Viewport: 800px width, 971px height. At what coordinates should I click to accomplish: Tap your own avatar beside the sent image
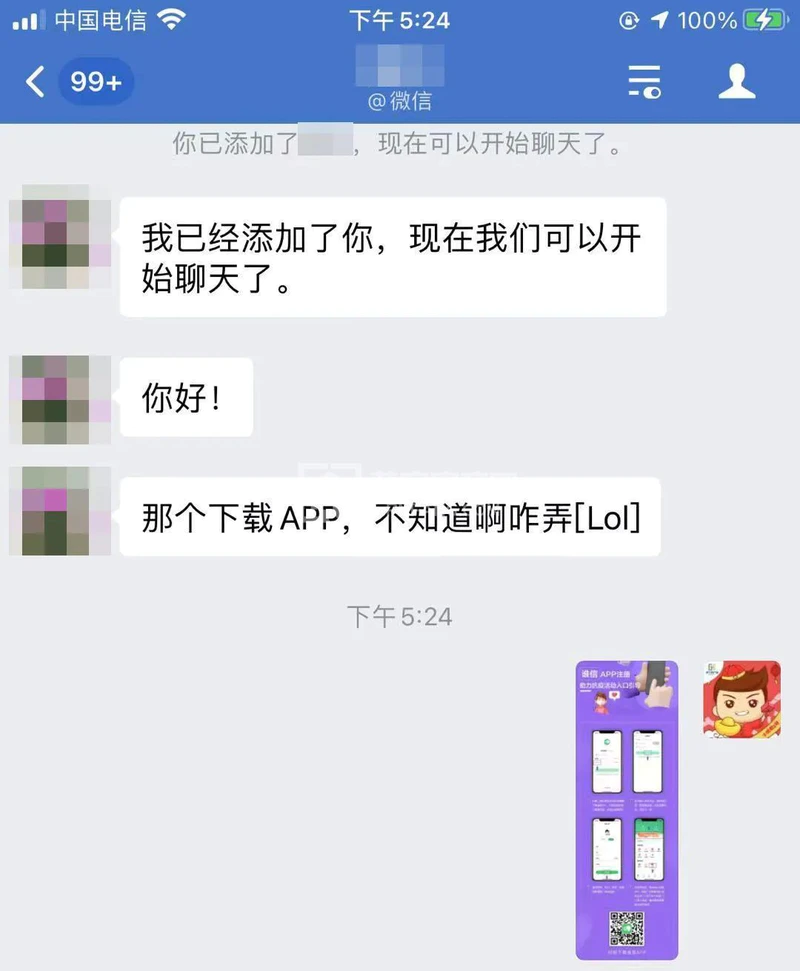(x=741, y=699)
